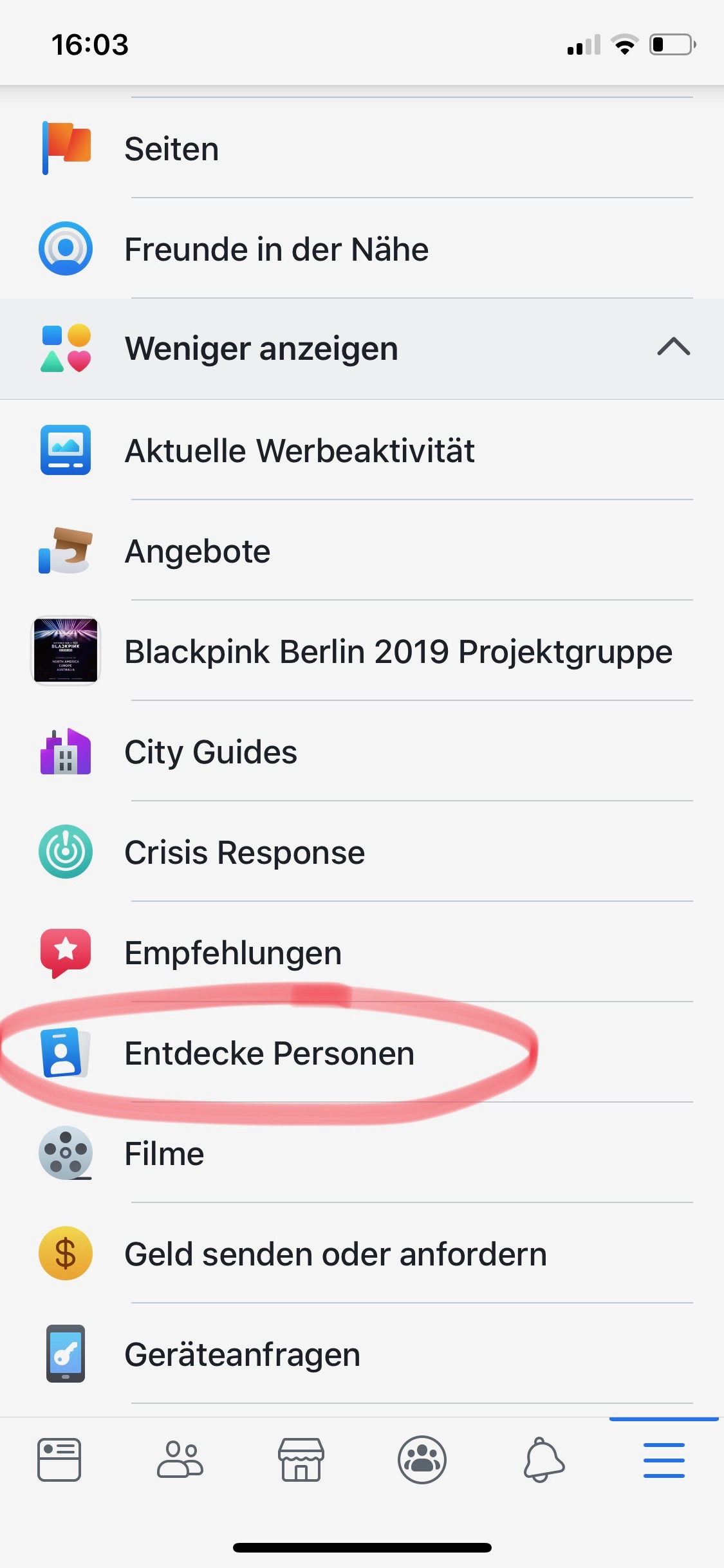Select the Angebote row
Screen dimensions: 724x1568
point(198,551)
